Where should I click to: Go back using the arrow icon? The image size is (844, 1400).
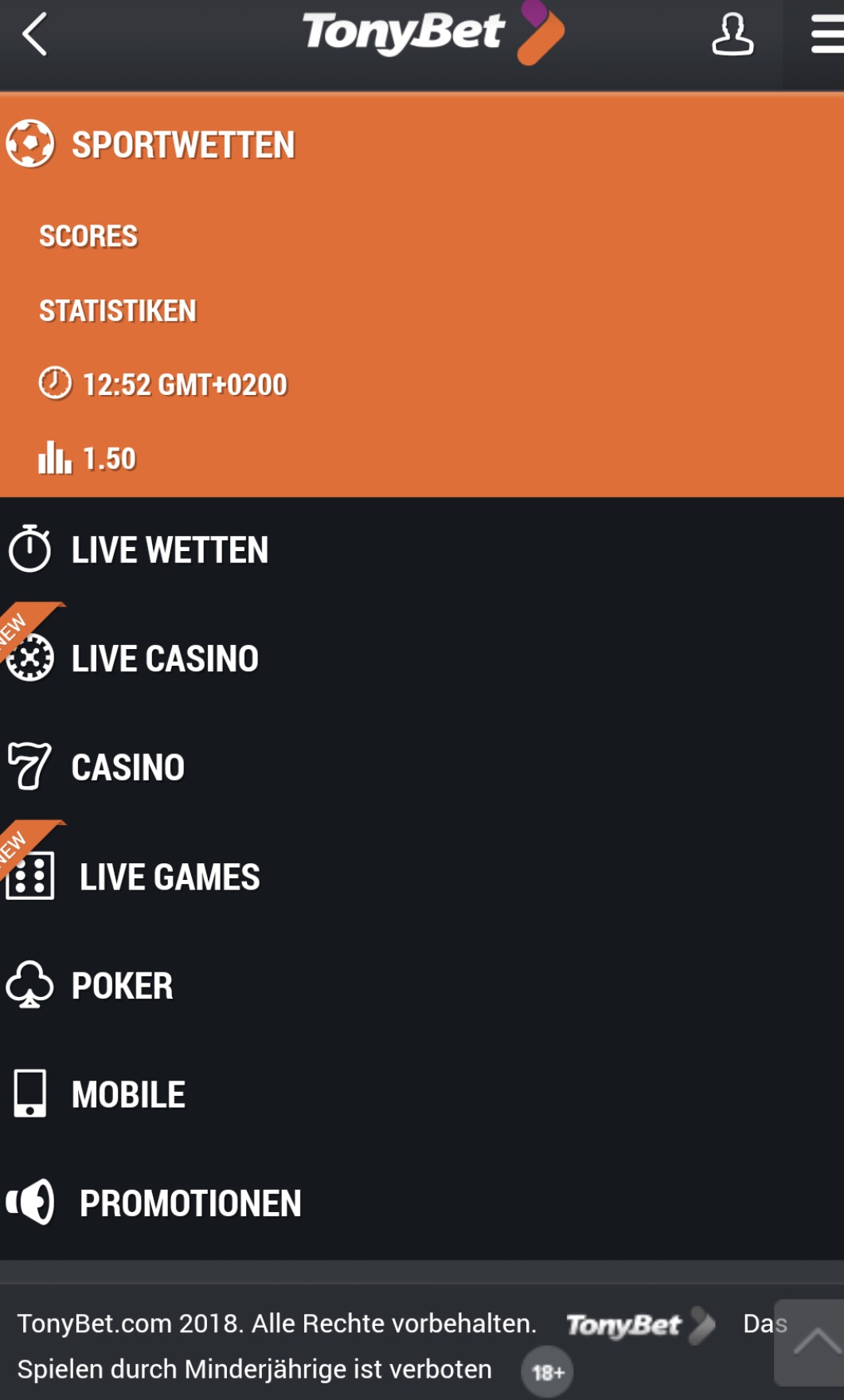[35, 35]
